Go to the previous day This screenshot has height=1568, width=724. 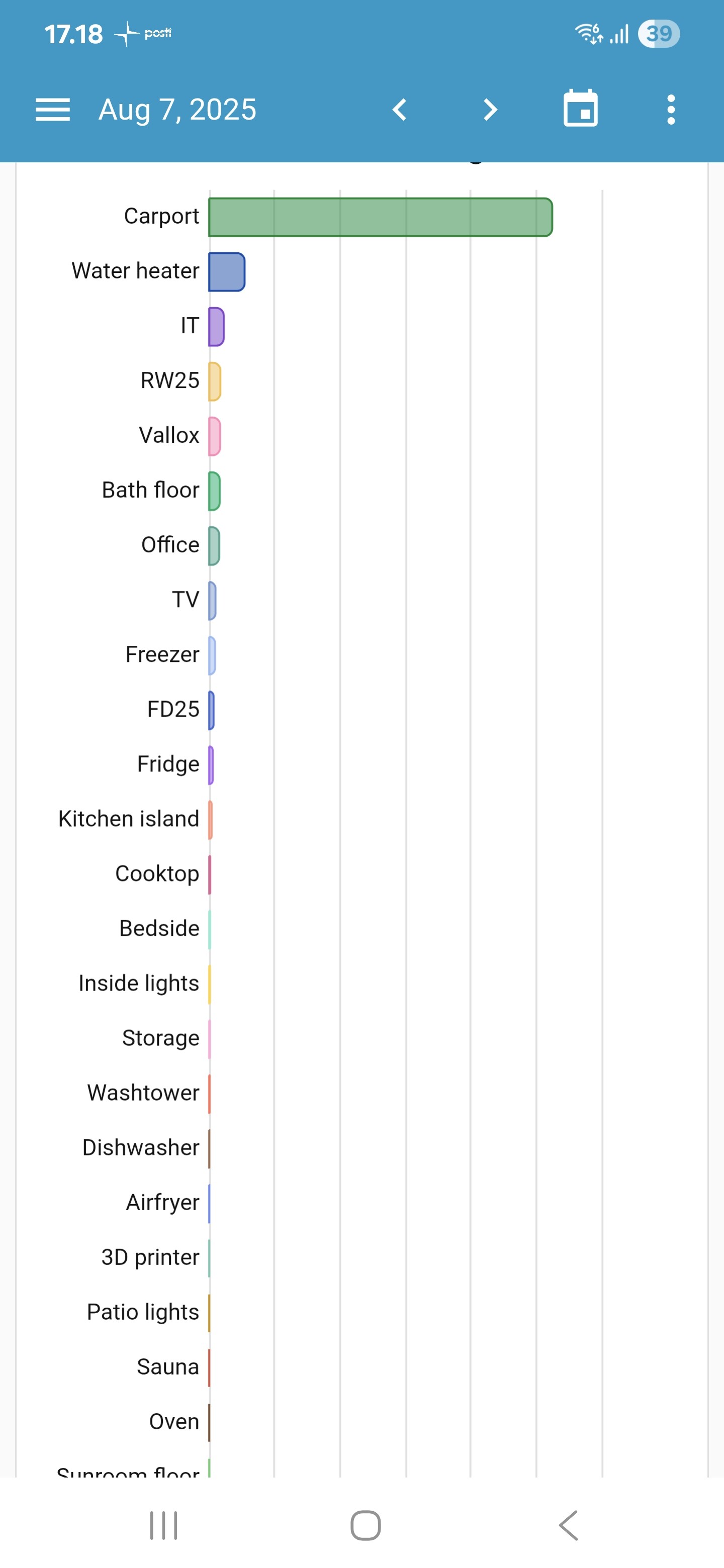coord(399,110)
